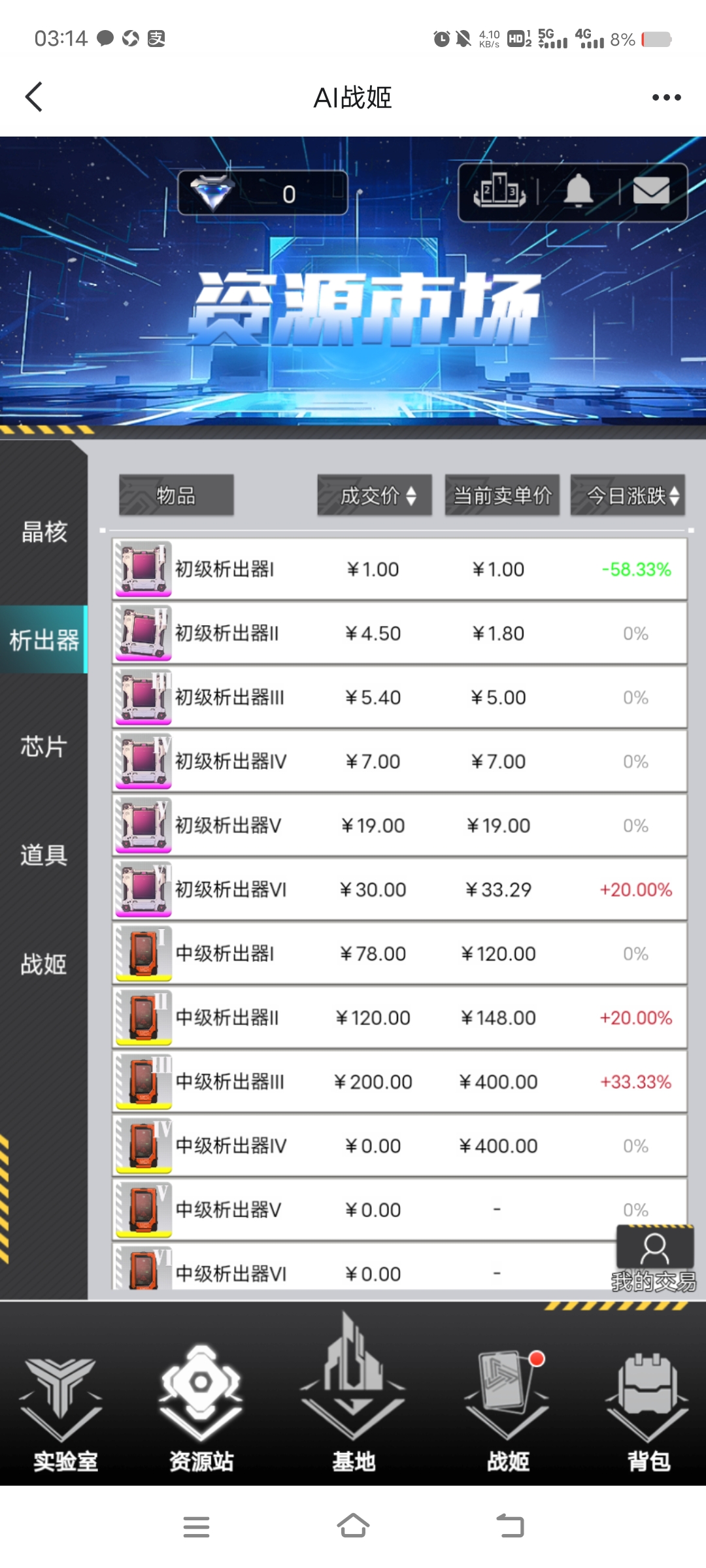Open 初级析出器VI listing
The width and height of the screenshot is (706, 1568).
[399, 889]
